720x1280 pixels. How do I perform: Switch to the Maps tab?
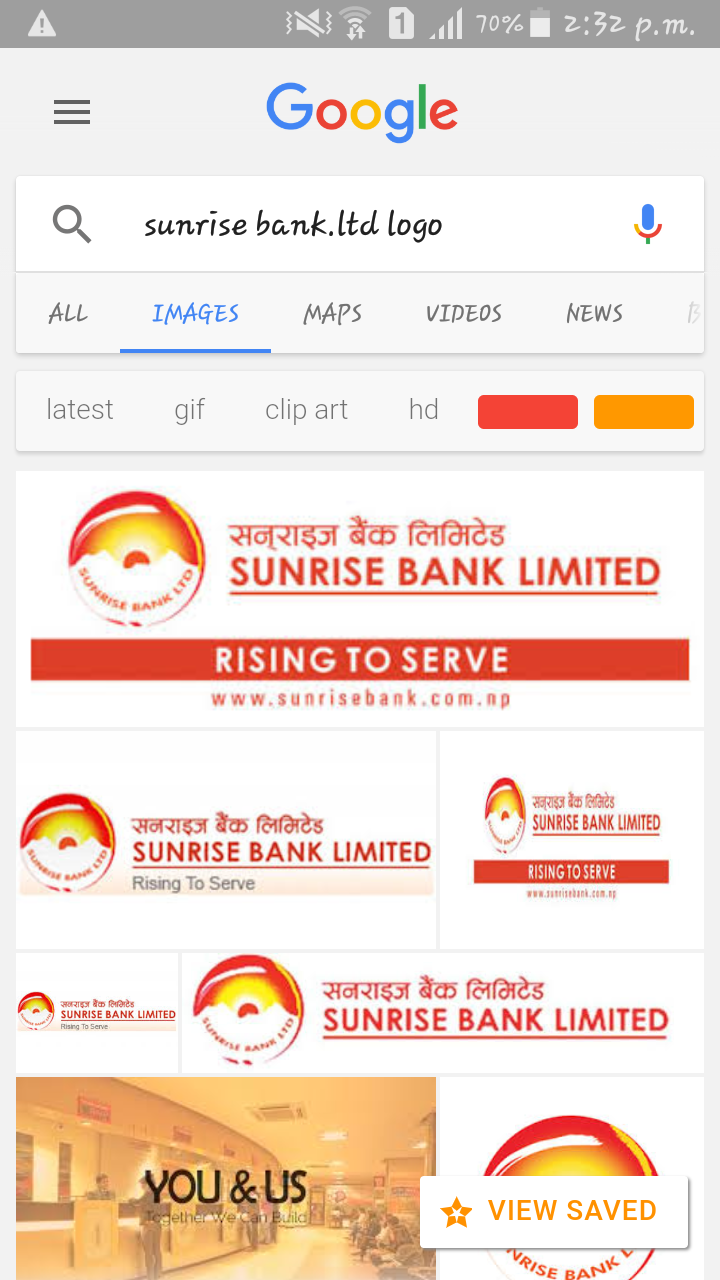point(332,314)
